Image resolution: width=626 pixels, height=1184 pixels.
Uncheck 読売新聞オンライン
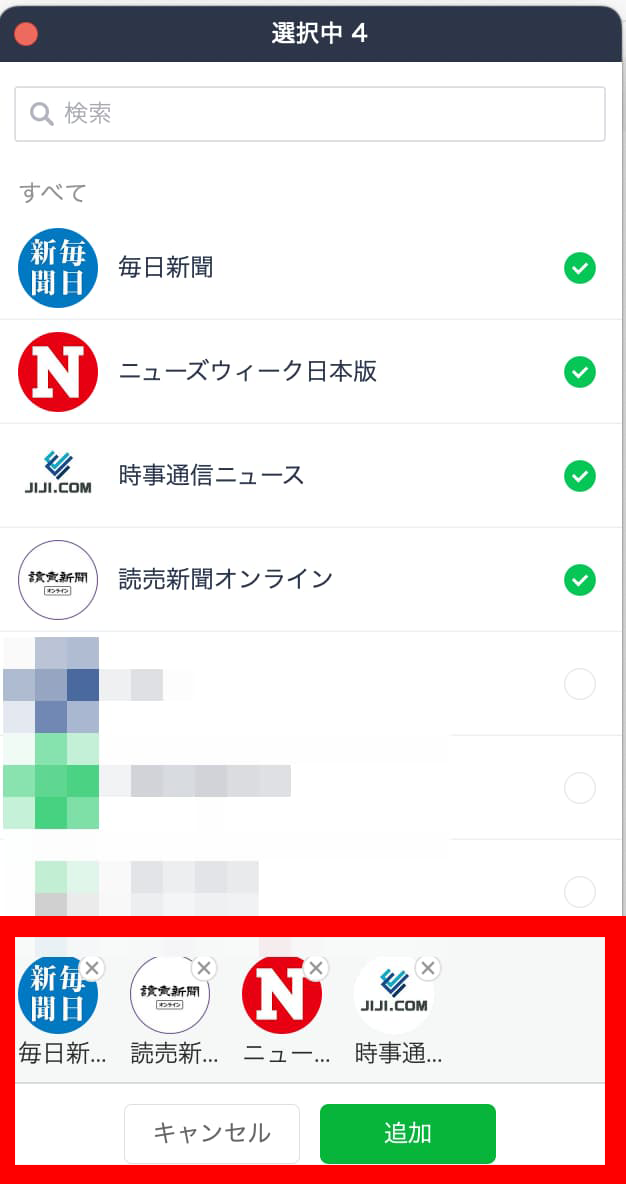(580, 580)
